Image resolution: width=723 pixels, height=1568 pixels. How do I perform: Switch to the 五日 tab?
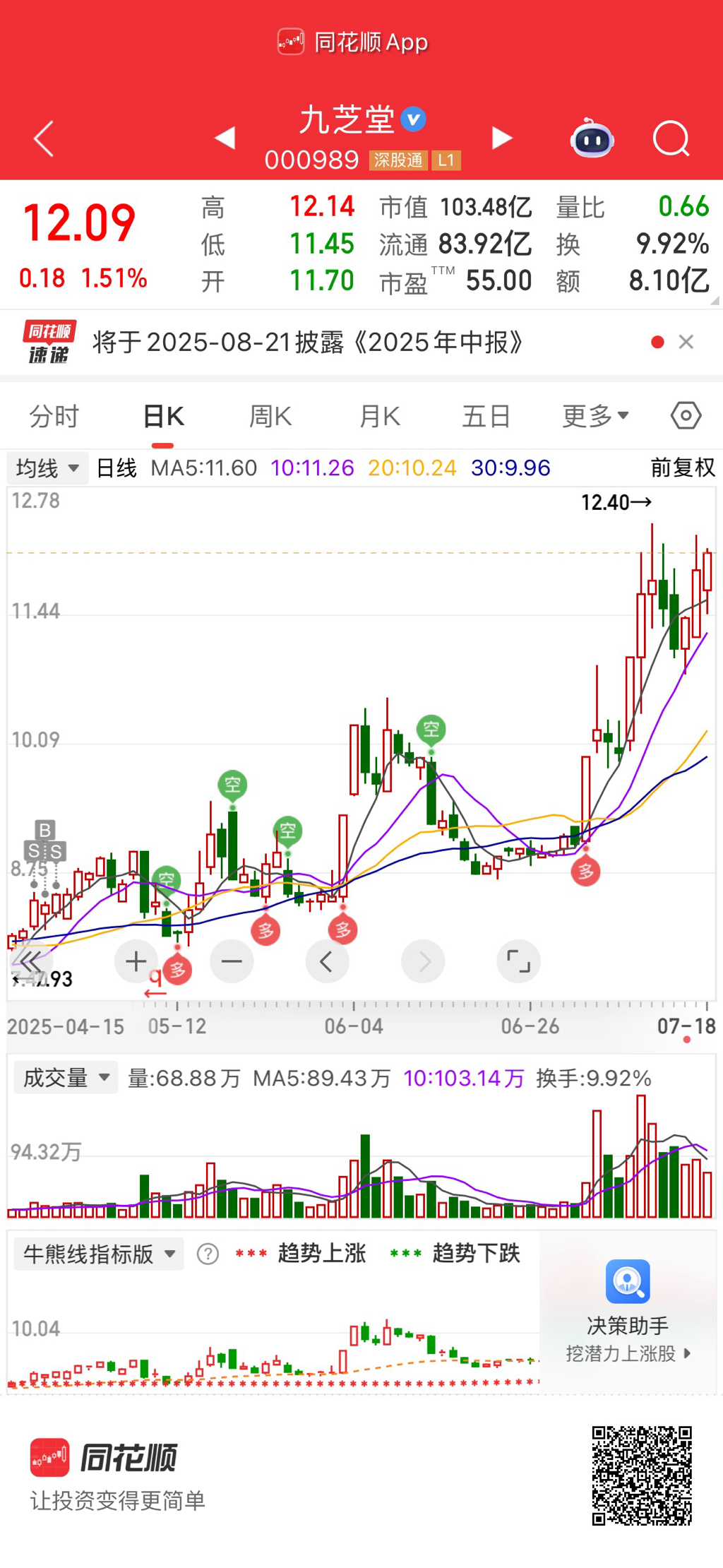(x=486, y=417)
